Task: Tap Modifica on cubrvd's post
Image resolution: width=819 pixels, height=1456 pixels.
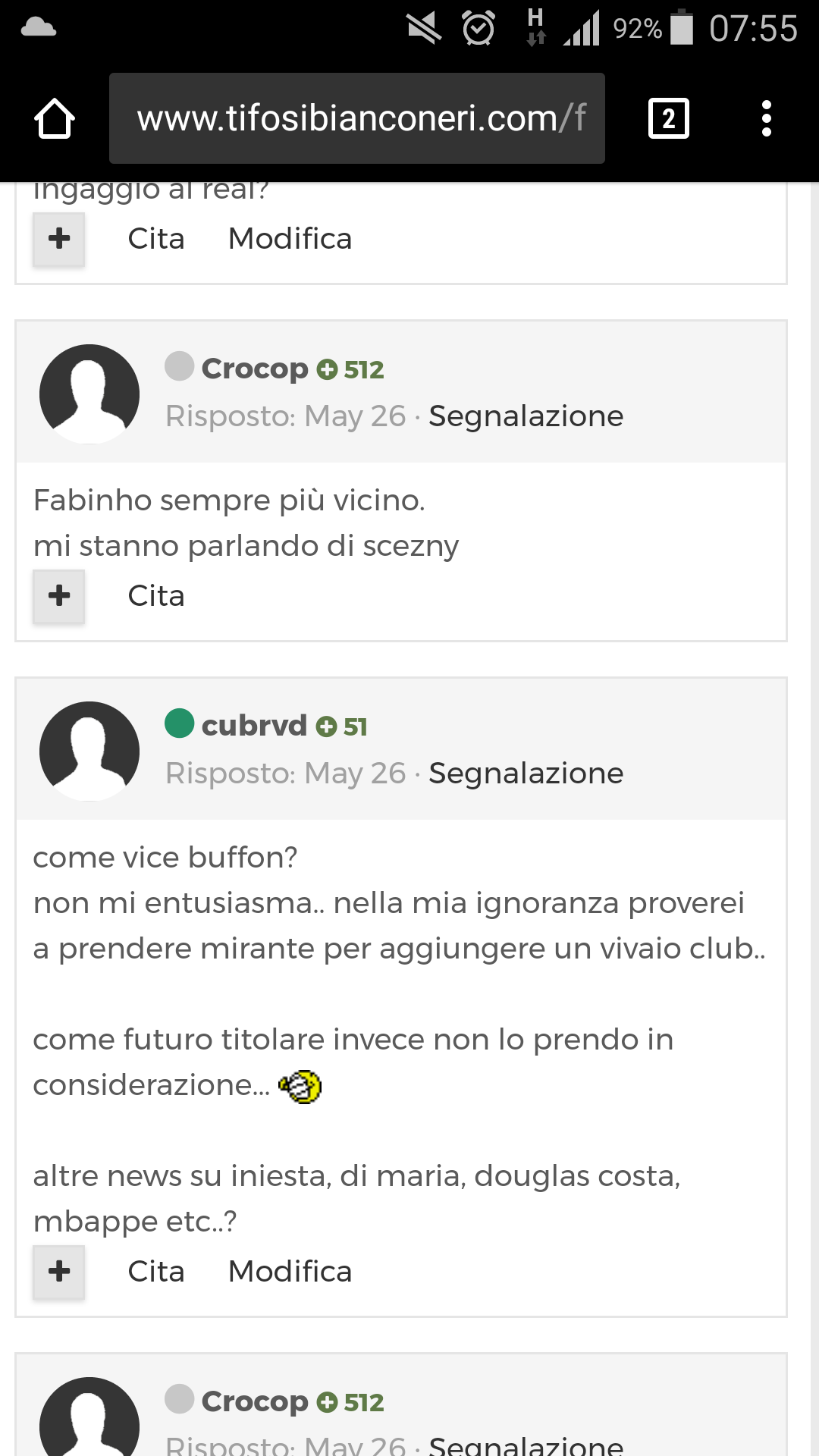Action: point(290,1272)
